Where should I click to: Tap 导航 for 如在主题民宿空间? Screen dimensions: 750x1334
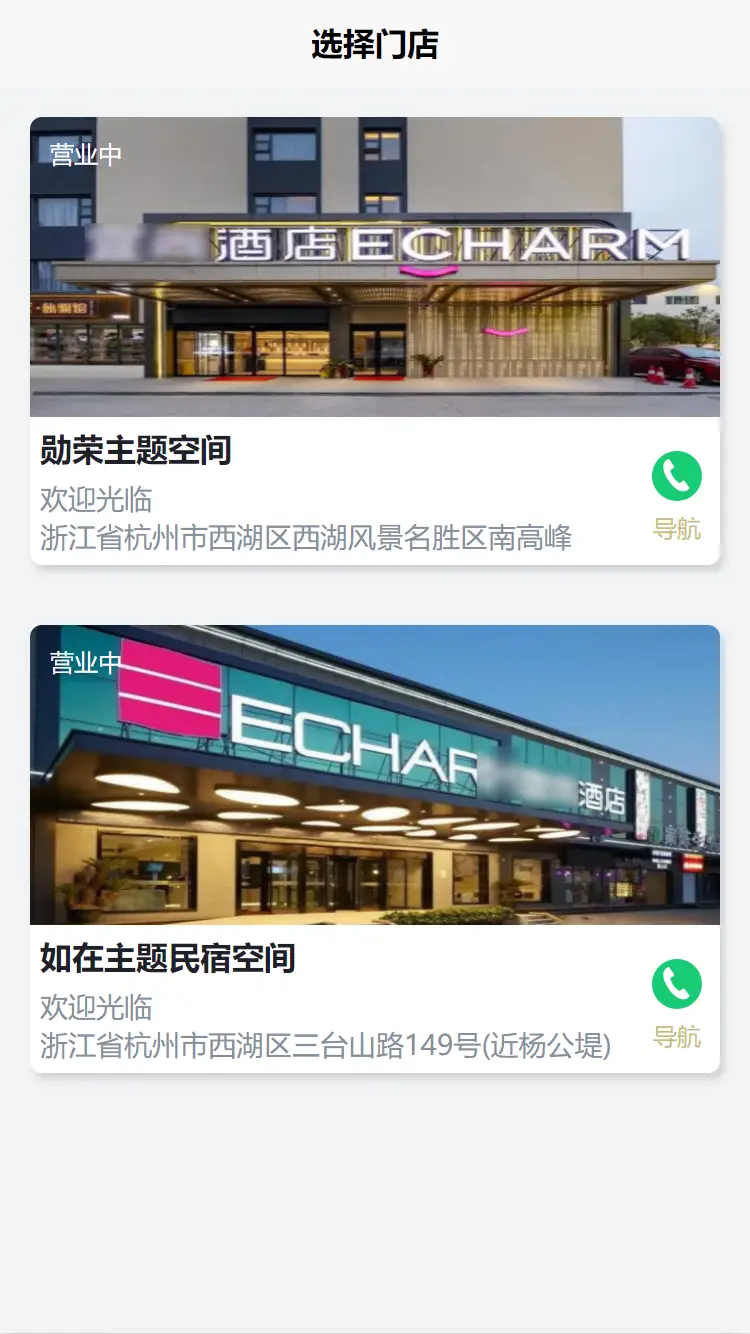pyautogui.click(x=677, y=1037)
